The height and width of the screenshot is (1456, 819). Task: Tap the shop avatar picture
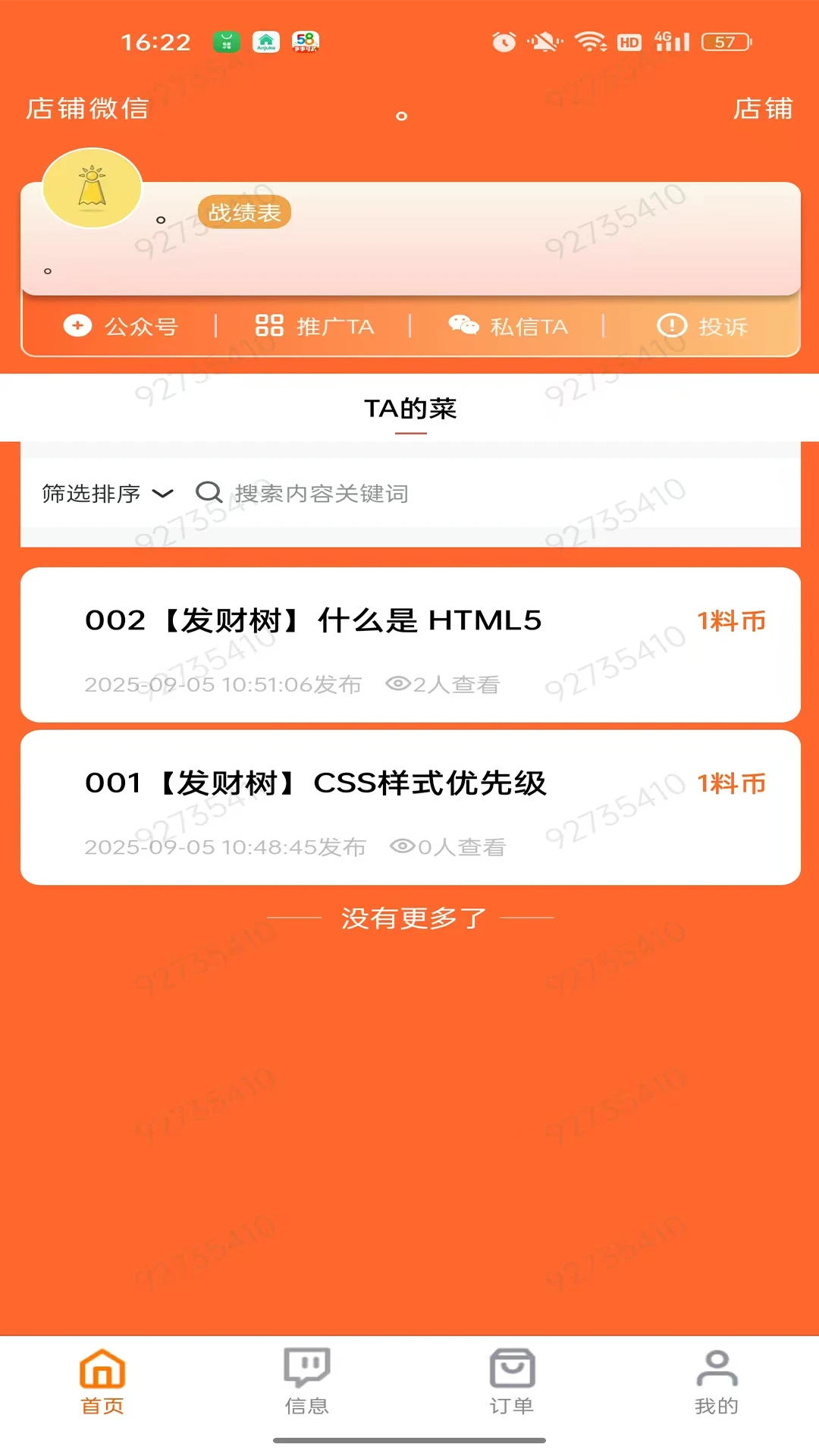click(92, 188)
